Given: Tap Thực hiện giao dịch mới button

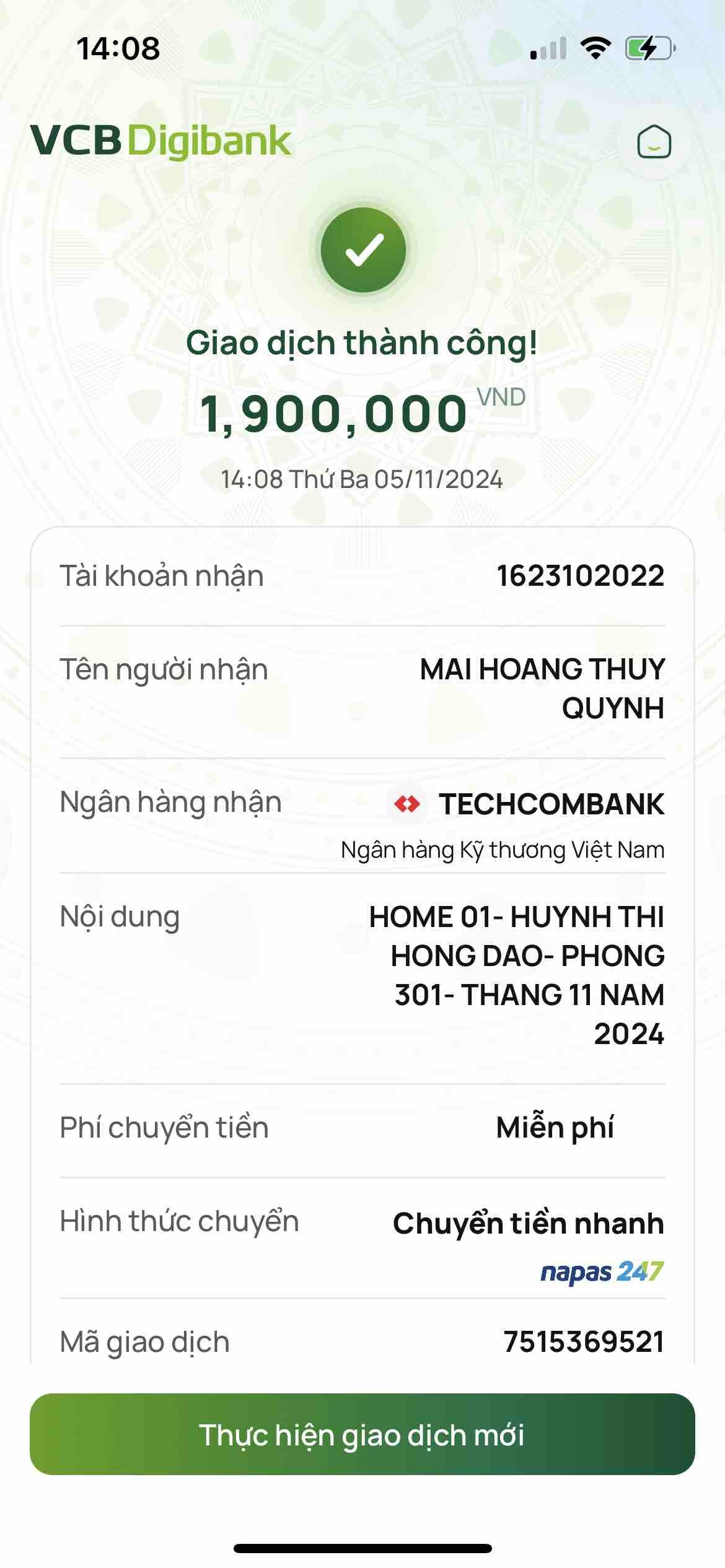Looking at the screenshot, I should [362, 1434].
